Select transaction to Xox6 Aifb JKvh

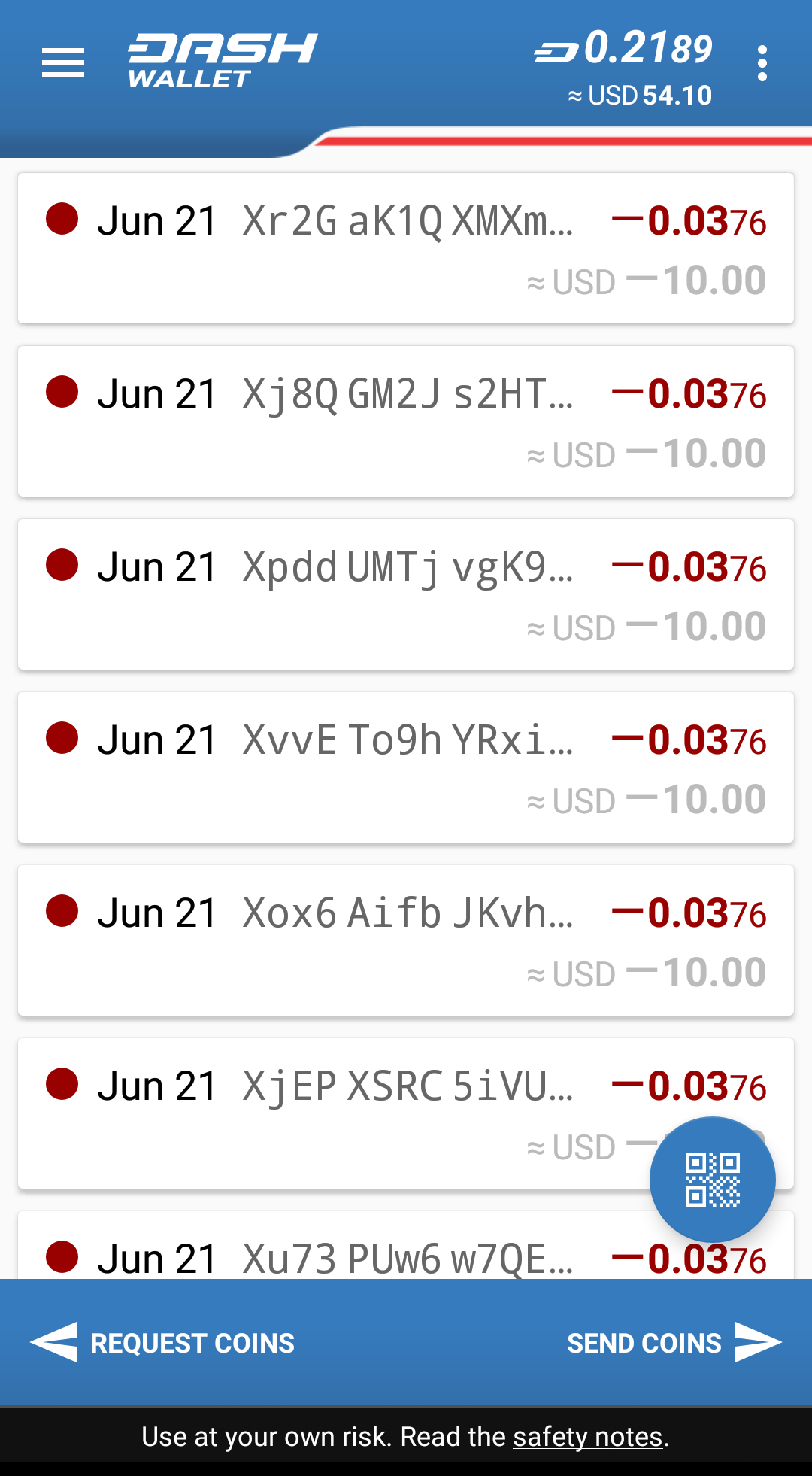tap(406, 940)
